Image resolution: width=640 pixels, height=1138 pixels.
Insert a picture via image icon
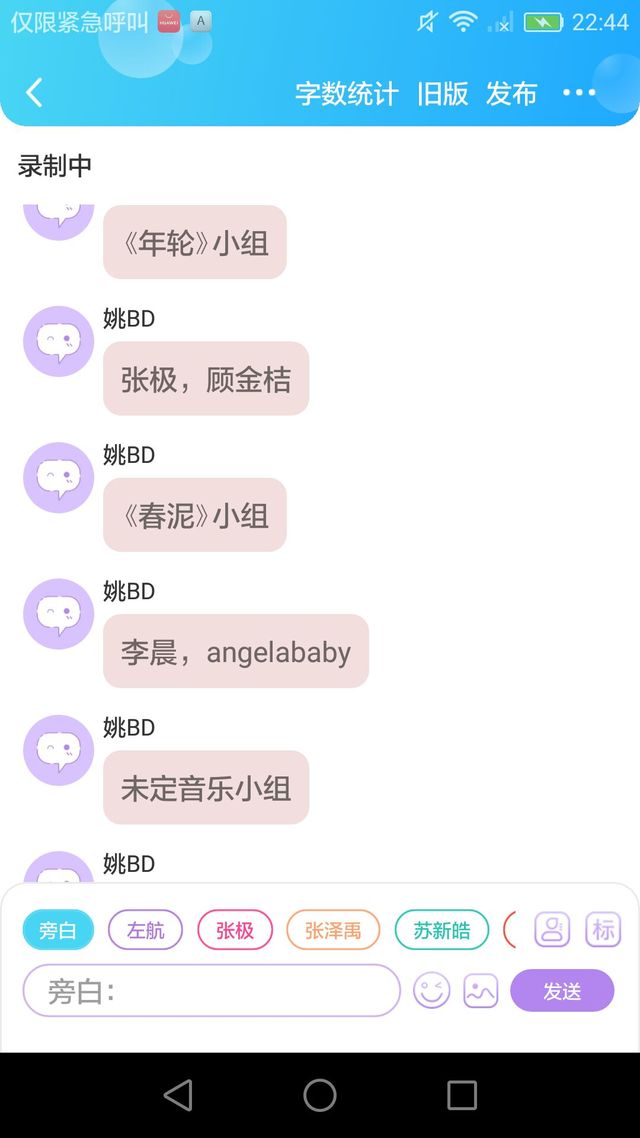pyautogui.click(x=481, y=991)
